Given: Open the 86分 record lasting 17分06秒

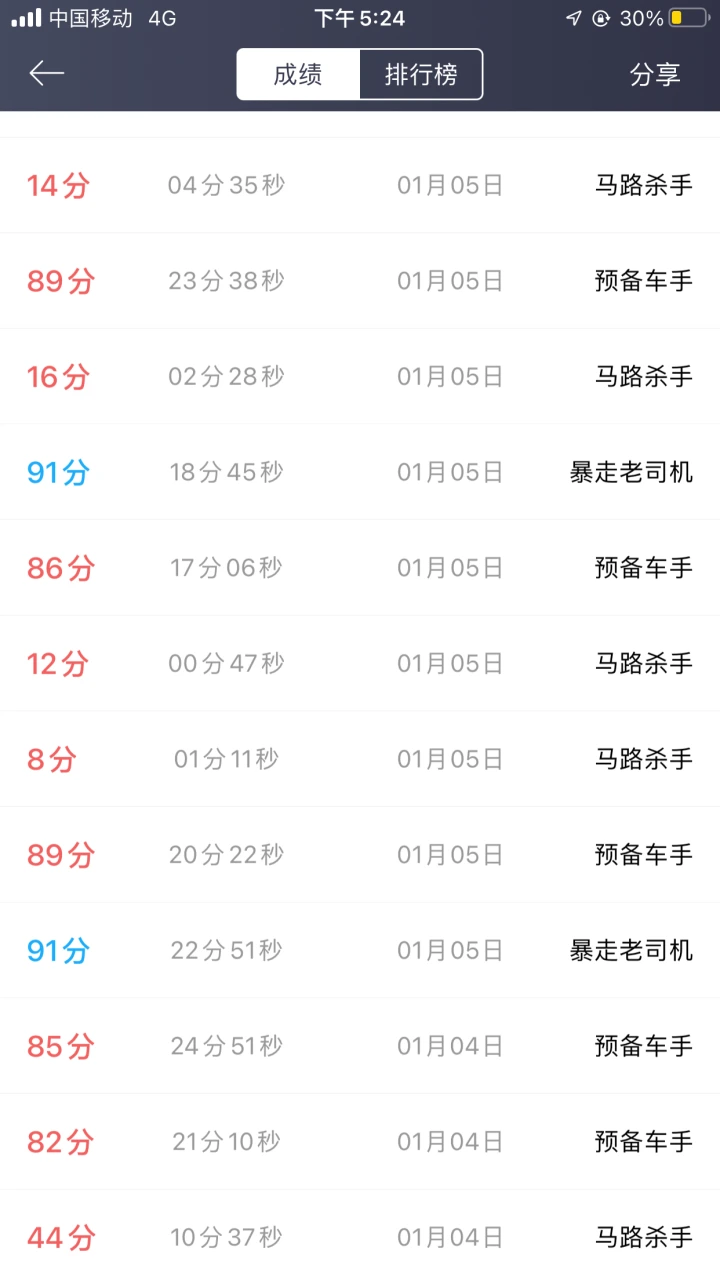Looking at the screenshot, I should click(x=360, y=568).
